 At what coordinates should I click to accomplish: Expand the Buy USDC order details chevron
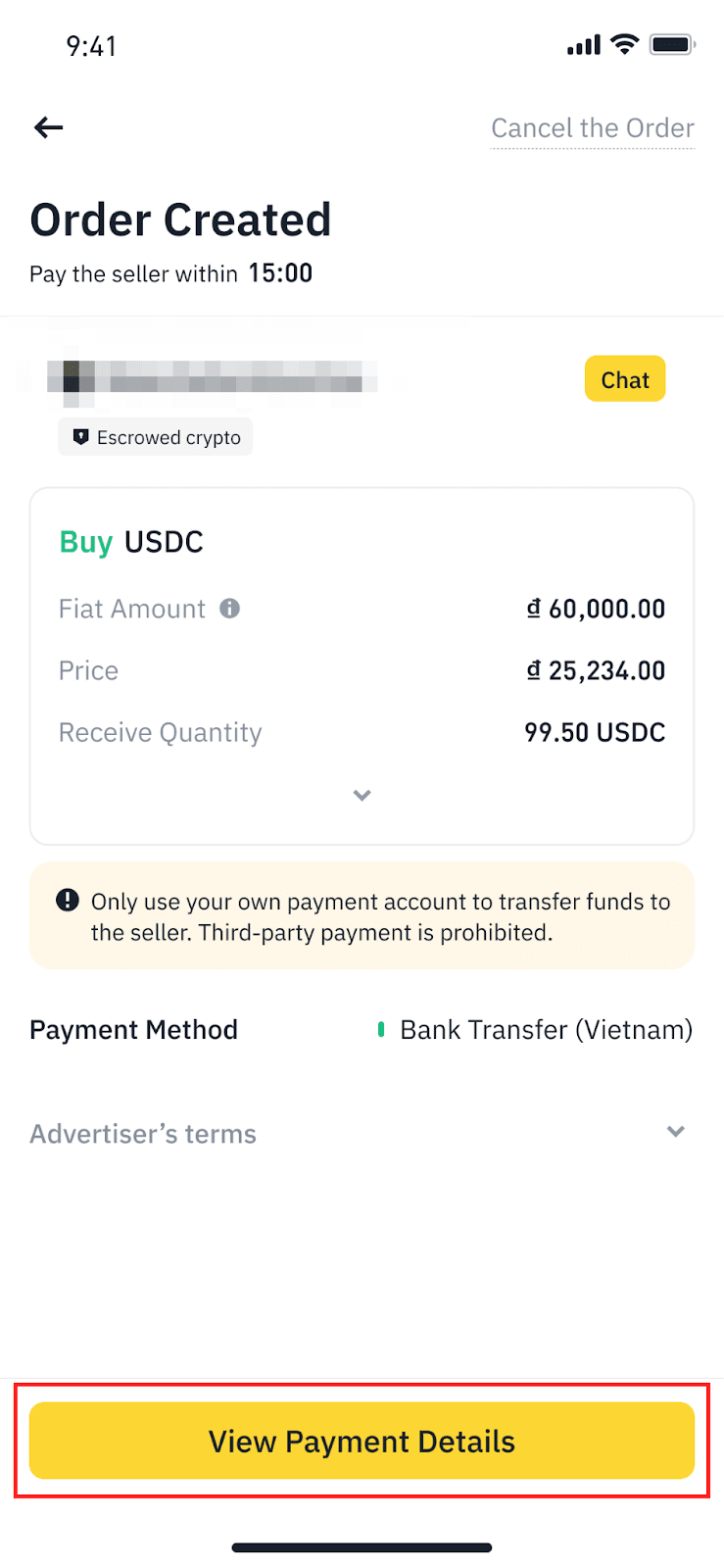tap(362, 795)
